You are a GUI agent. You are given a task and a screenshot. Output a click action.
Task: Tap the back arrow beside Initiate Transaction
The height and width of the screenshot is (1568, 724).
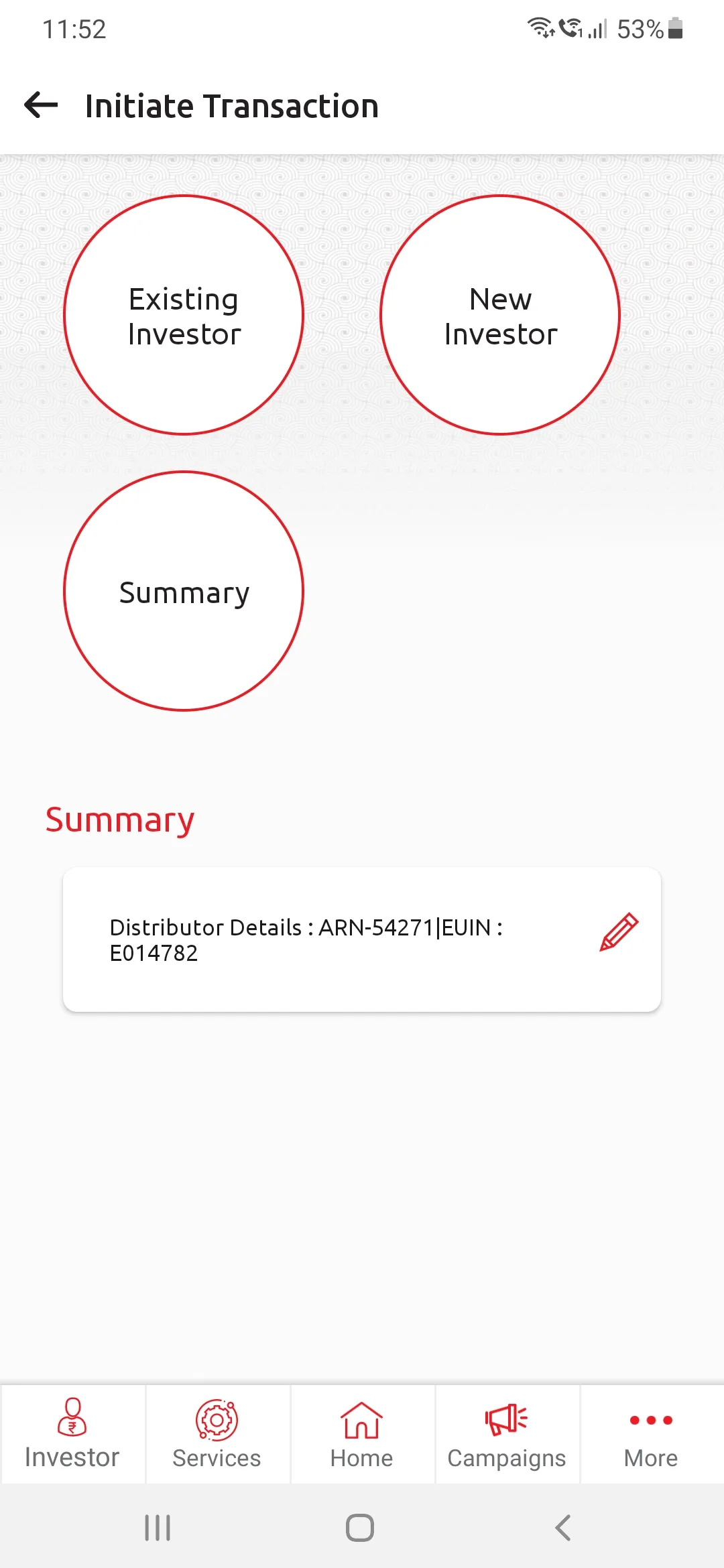click(42, 105)
